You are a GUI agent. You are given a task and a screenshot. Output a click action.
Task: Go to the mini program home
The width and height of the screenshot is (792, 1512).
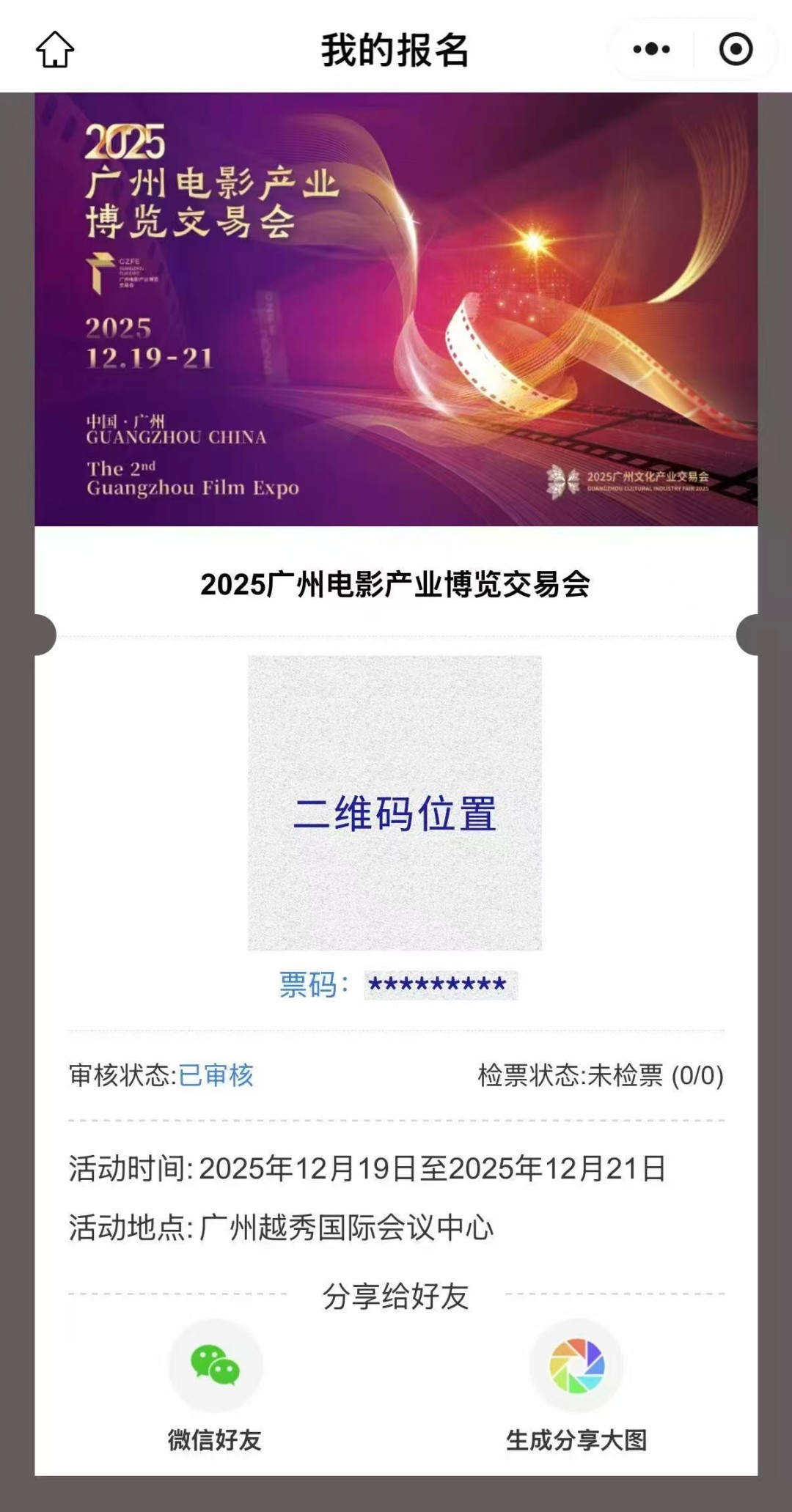coord(55,50)
